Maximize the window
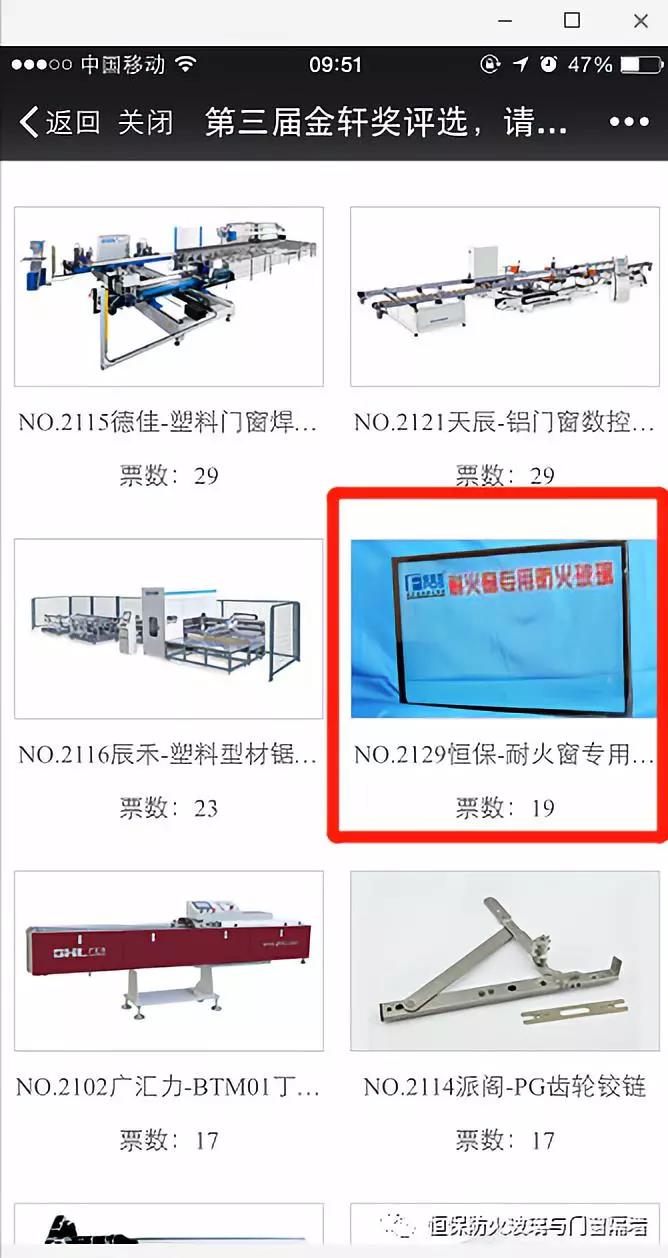This screenshot has height=1258, width=668. click(x=572, y=20)
